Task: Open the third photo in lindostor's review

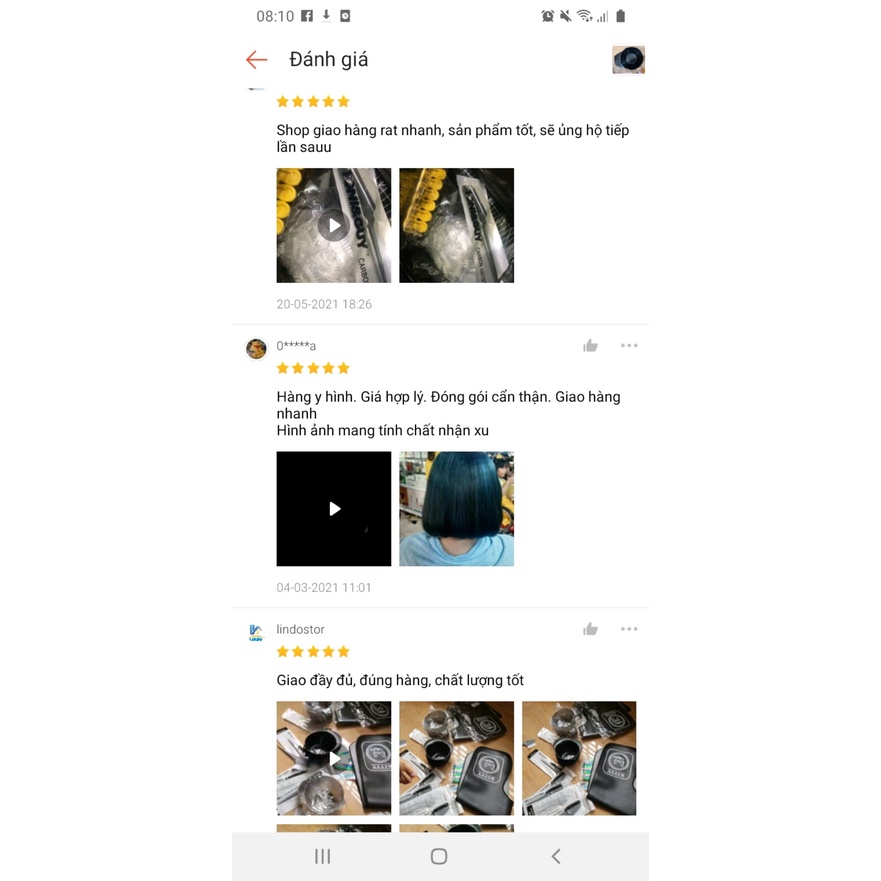Action: [x=579, y=758]
